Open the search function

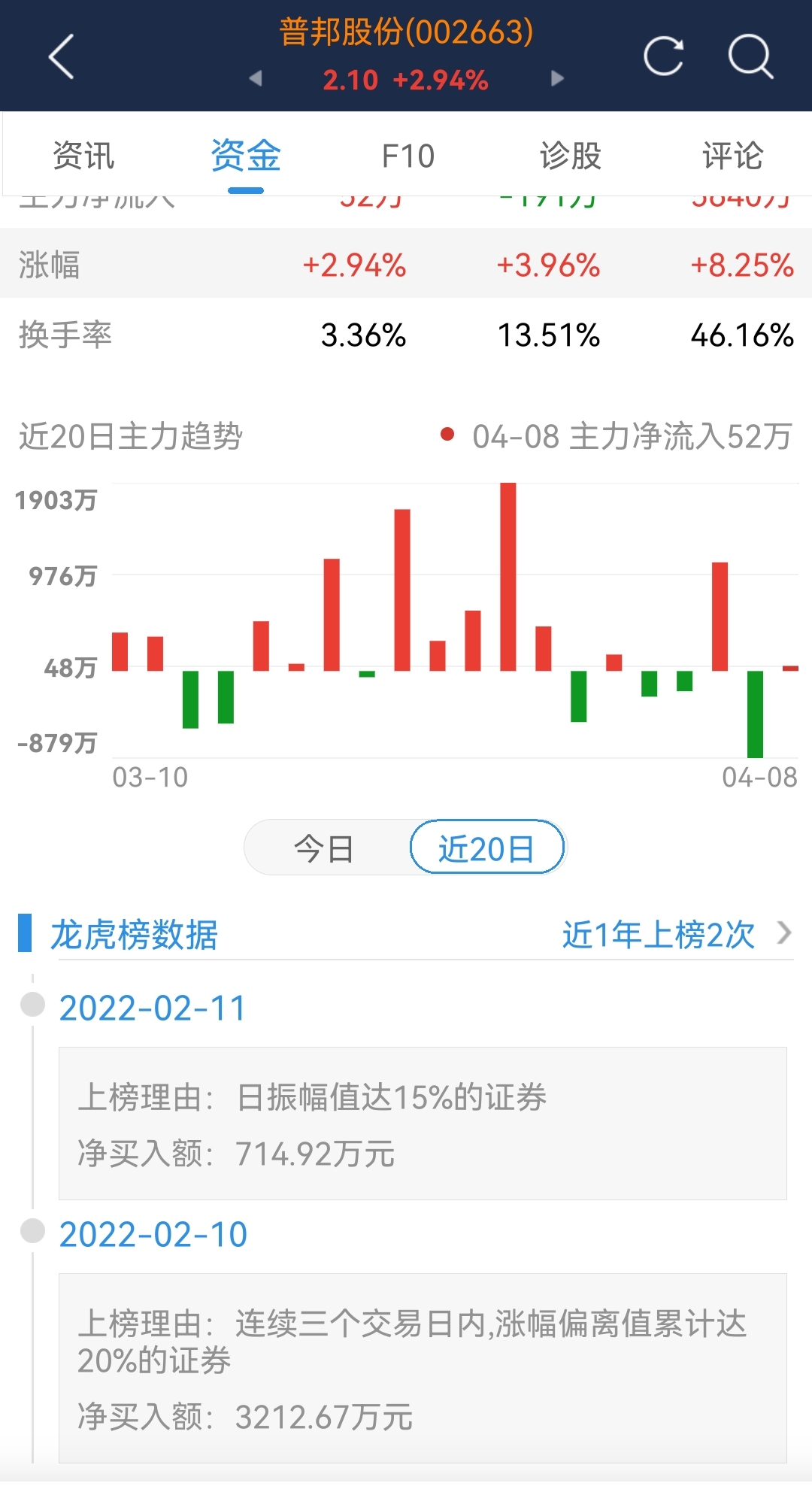(x=750, y=56)
